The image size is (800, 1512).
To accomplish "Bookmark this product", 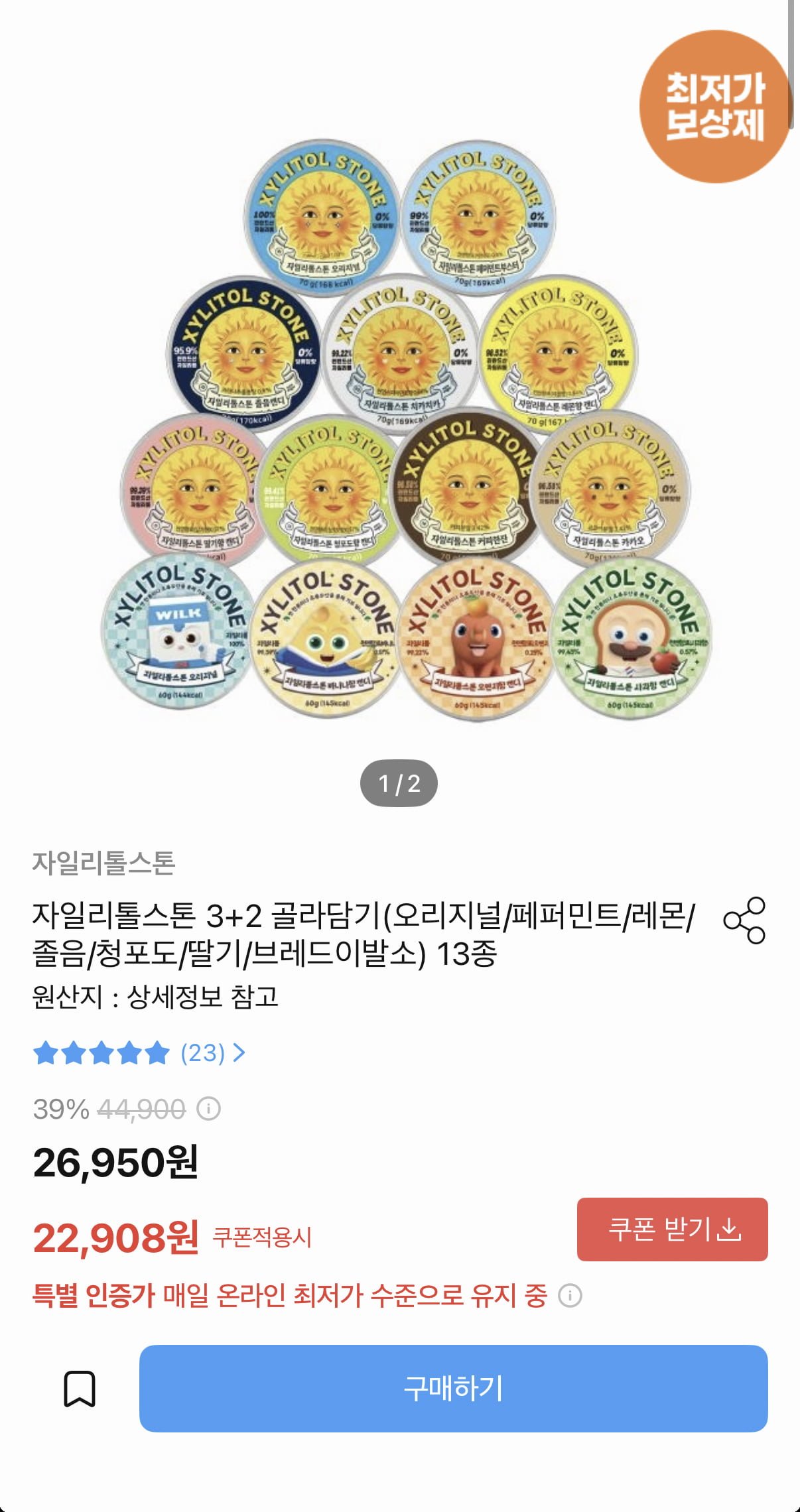I will (x=80, y=1389).
